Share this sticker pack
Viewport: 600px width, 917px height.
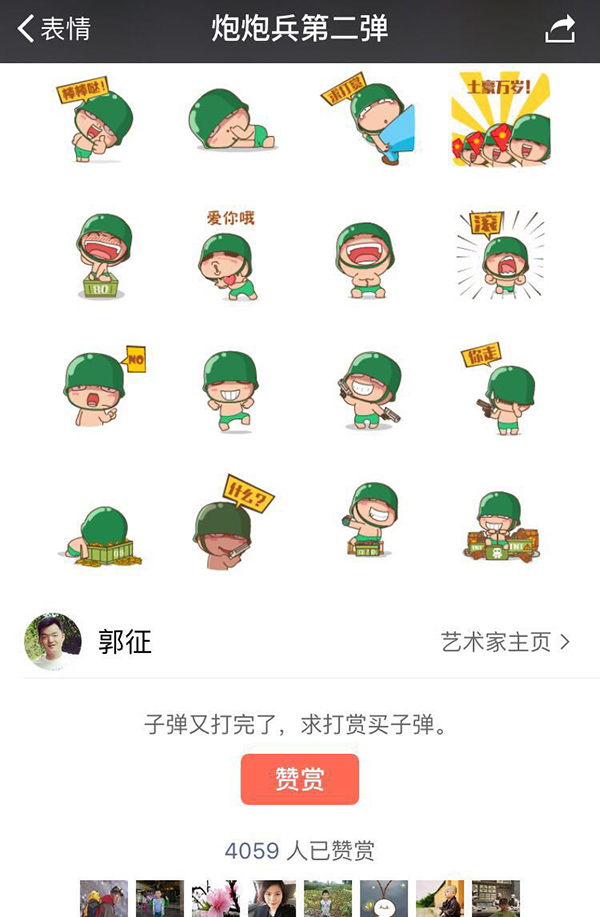point(560,29)
